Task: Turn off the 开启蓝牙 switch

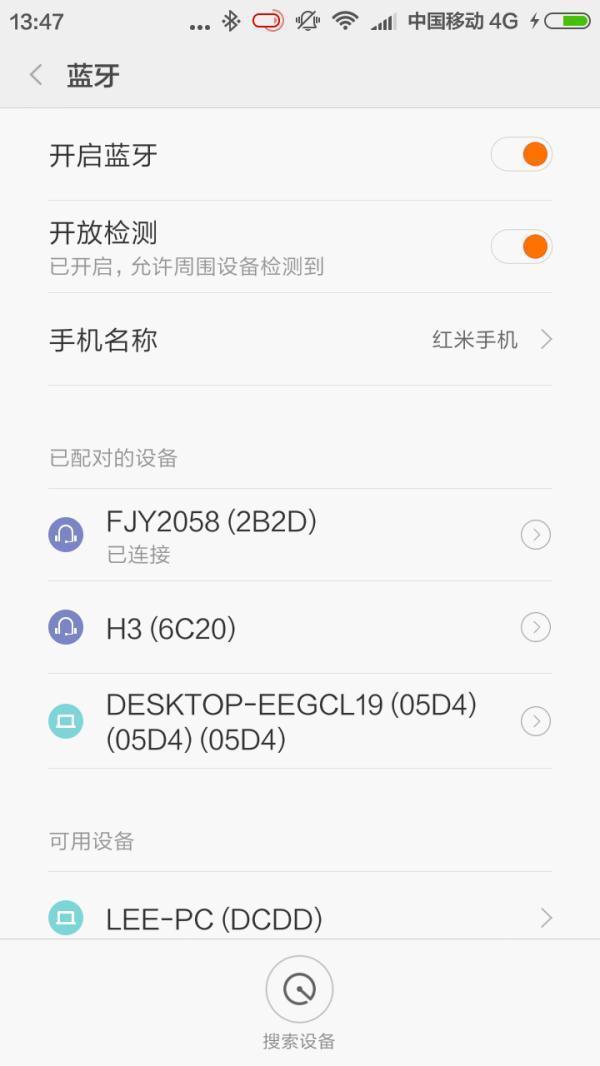Action: point(521,155)
